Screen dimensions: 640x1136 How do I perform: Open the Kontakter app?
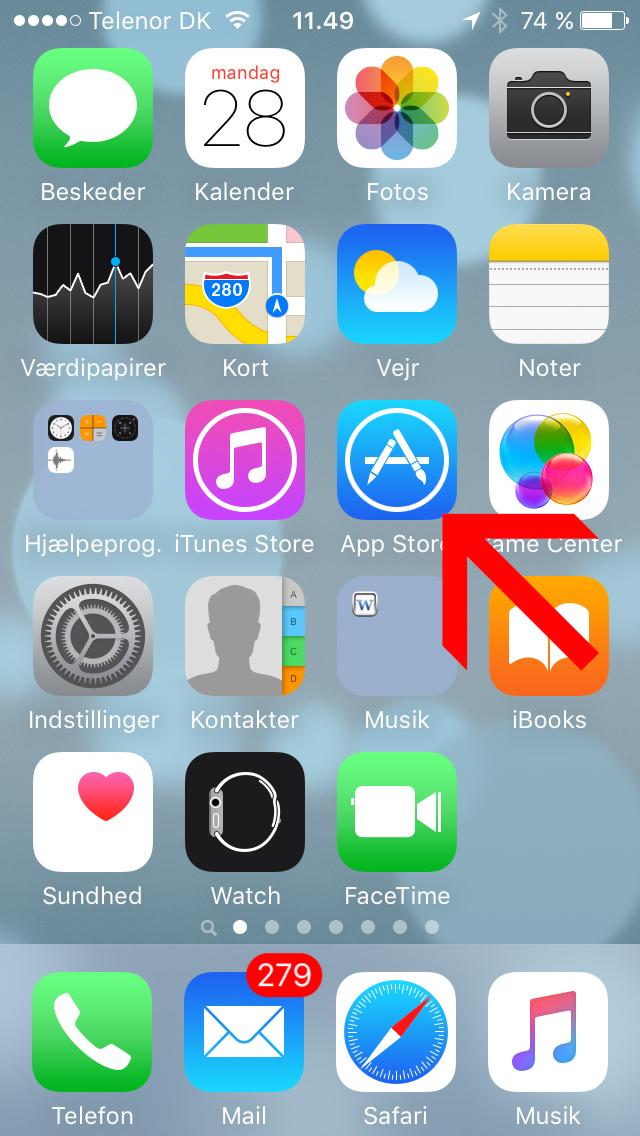point(245,636)
